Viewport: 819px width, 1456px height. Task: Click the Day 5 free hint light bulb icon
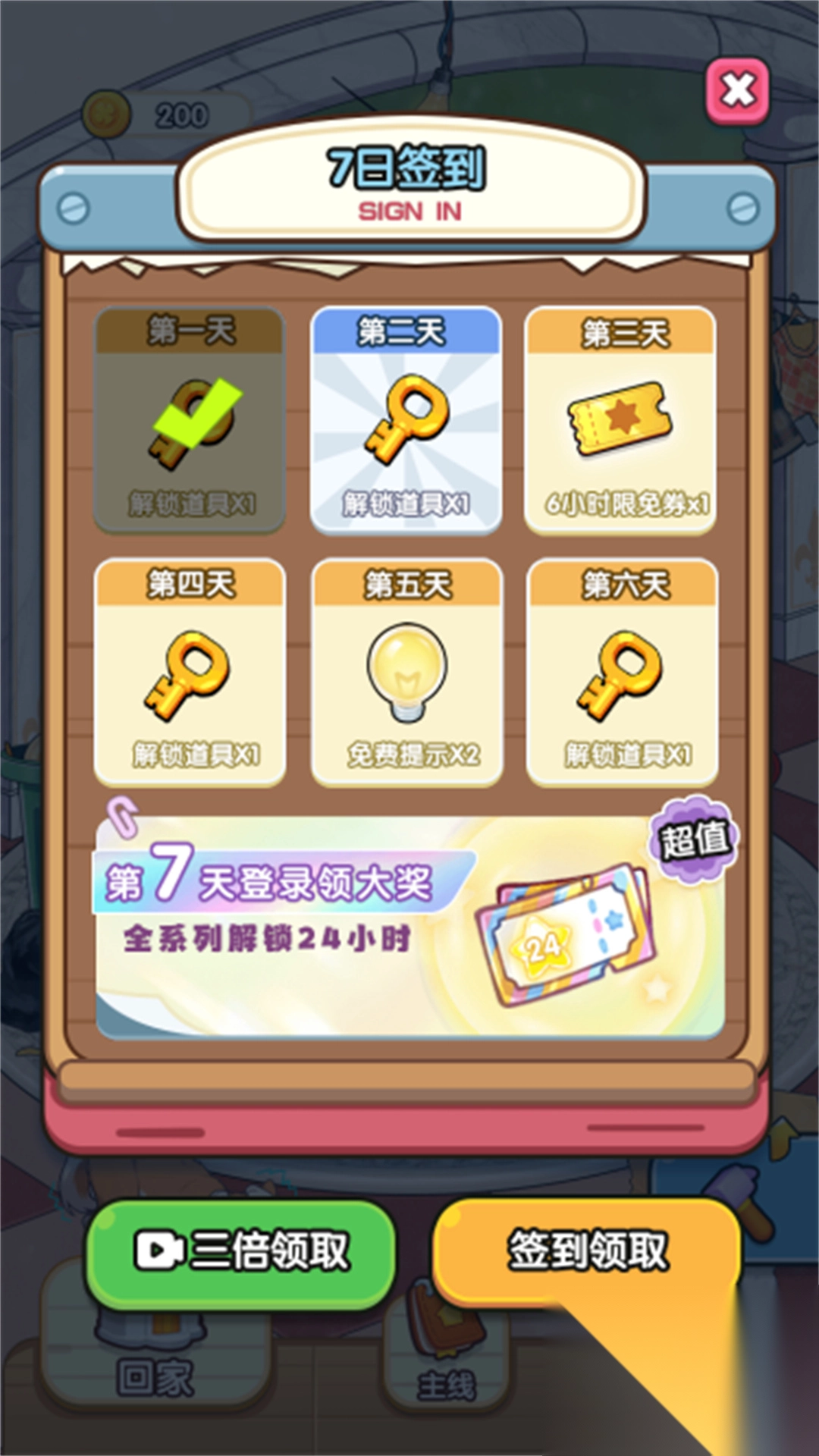coord(407,671)
